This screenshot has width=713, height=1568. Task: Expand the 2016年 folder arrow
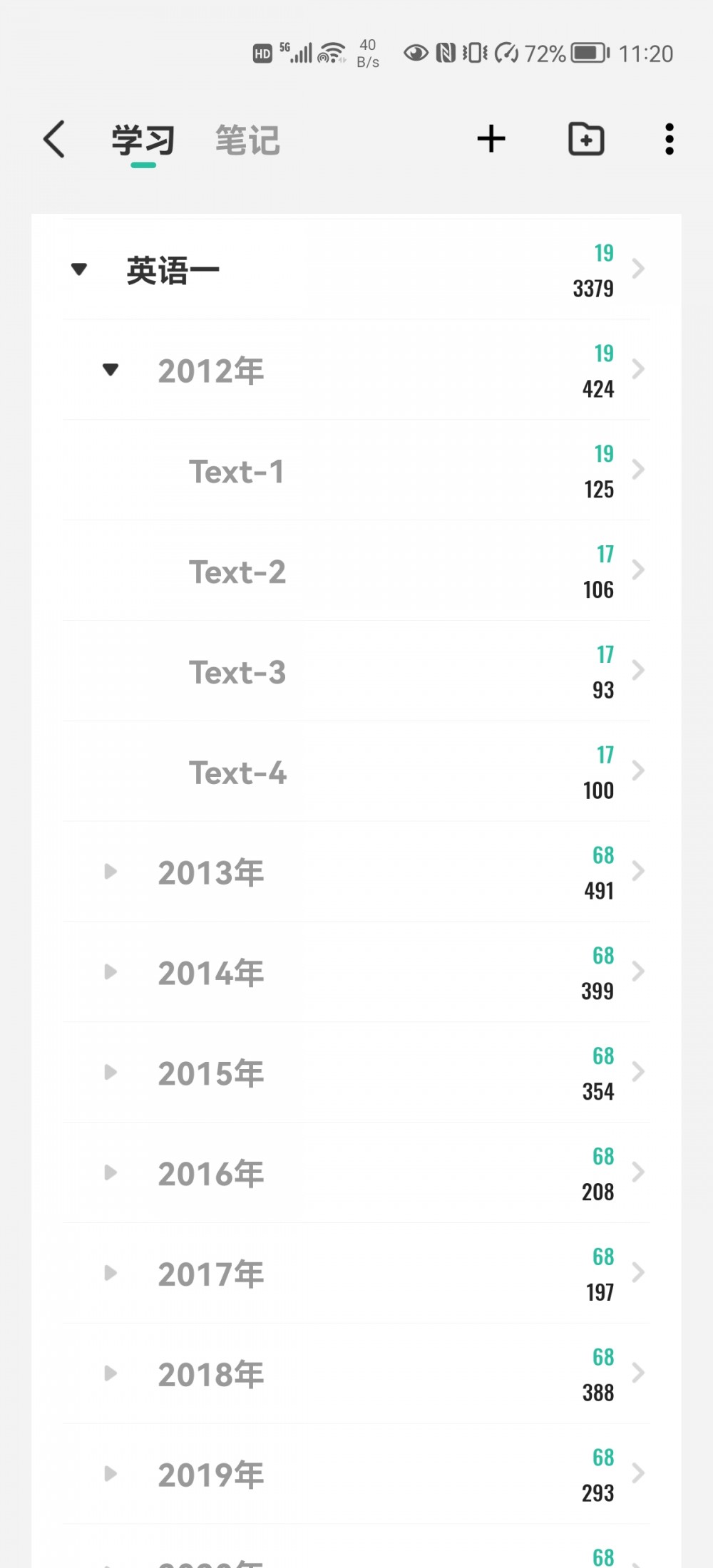[111, 1173]
